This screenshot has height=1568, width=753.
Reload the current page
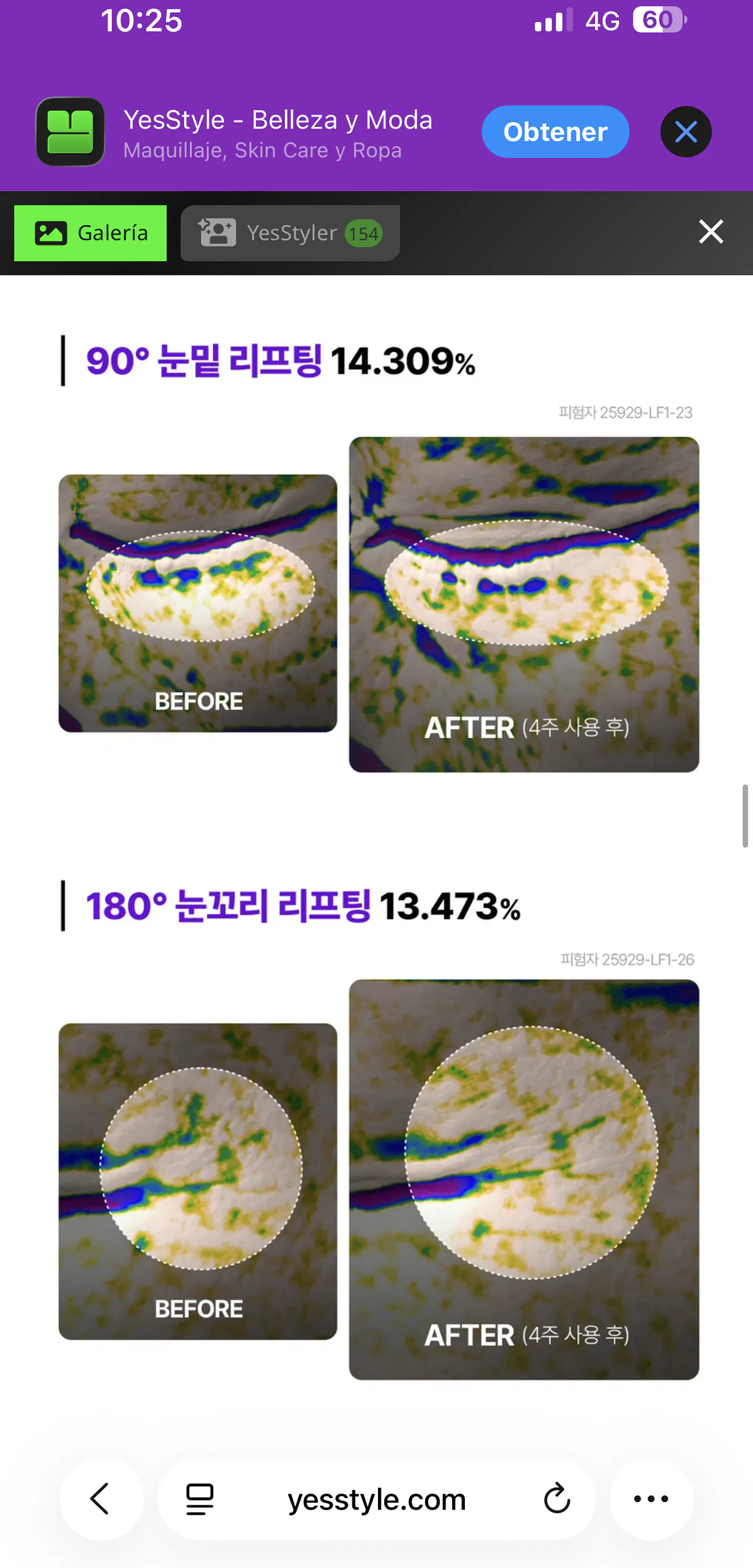557,1498
